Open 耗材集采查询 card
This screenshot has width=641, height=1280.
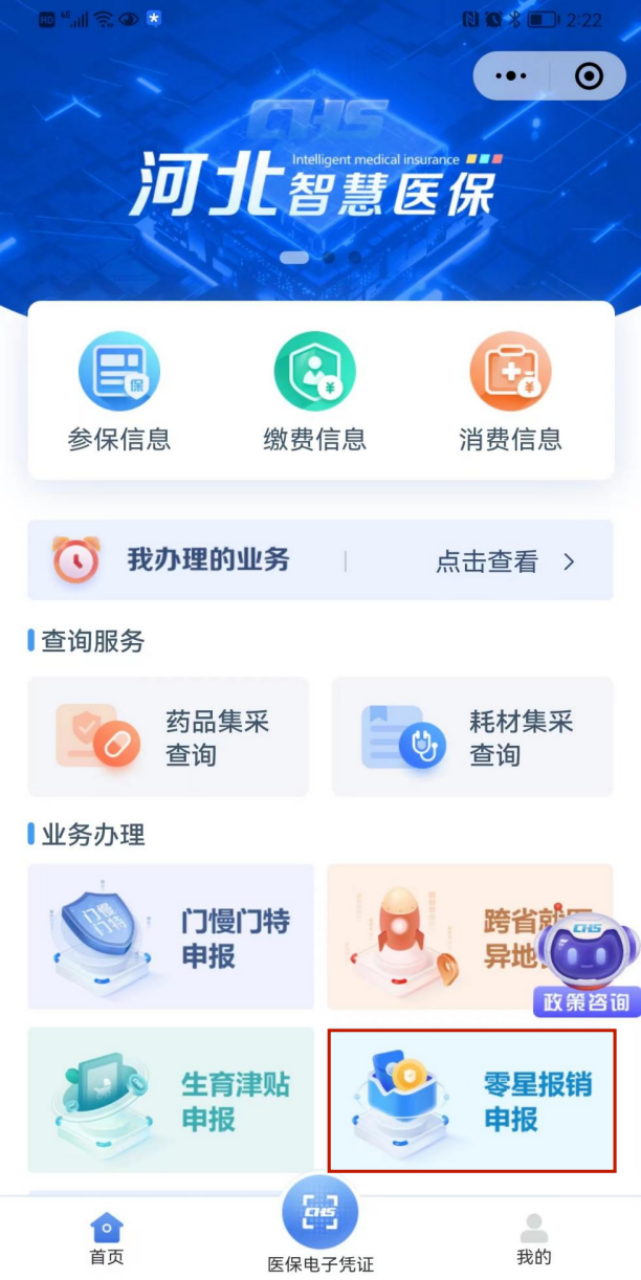472,737
